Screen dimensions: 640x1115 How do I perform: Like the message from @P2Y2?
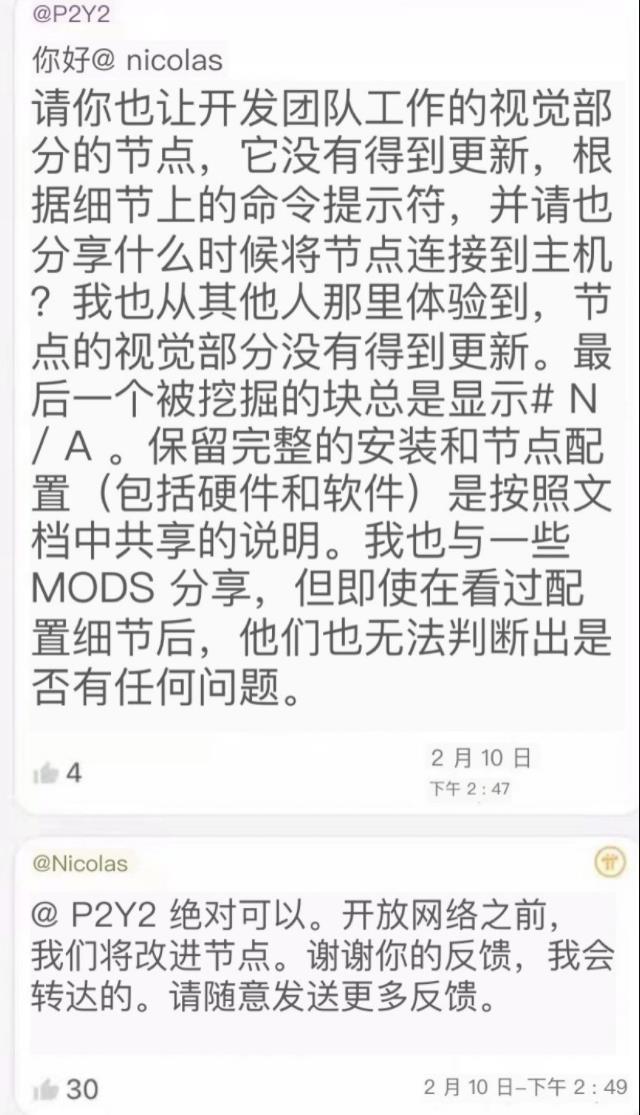pyautogui.click(x=46, y=773)
